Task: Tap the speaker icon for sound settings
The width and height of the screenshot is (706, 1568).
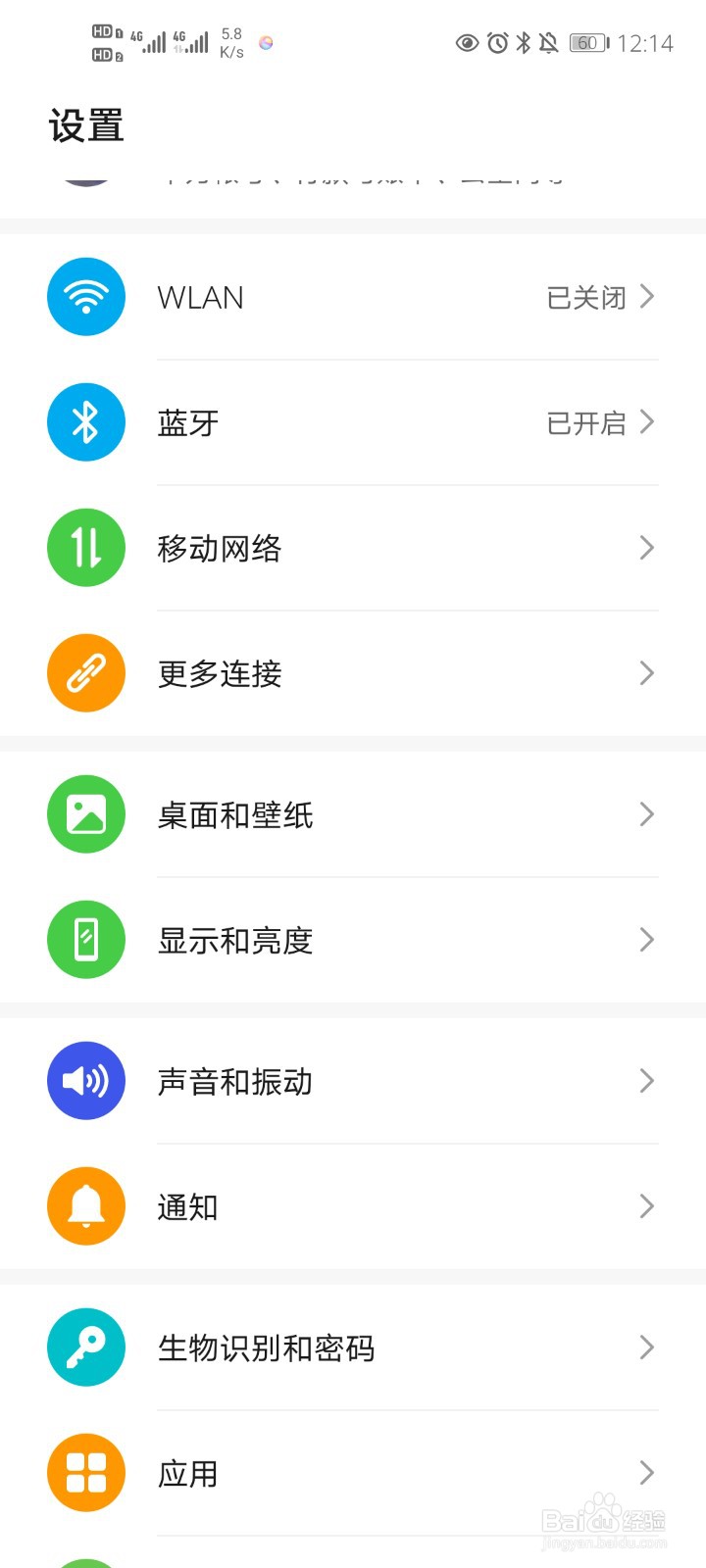Action: point(85,1081)
